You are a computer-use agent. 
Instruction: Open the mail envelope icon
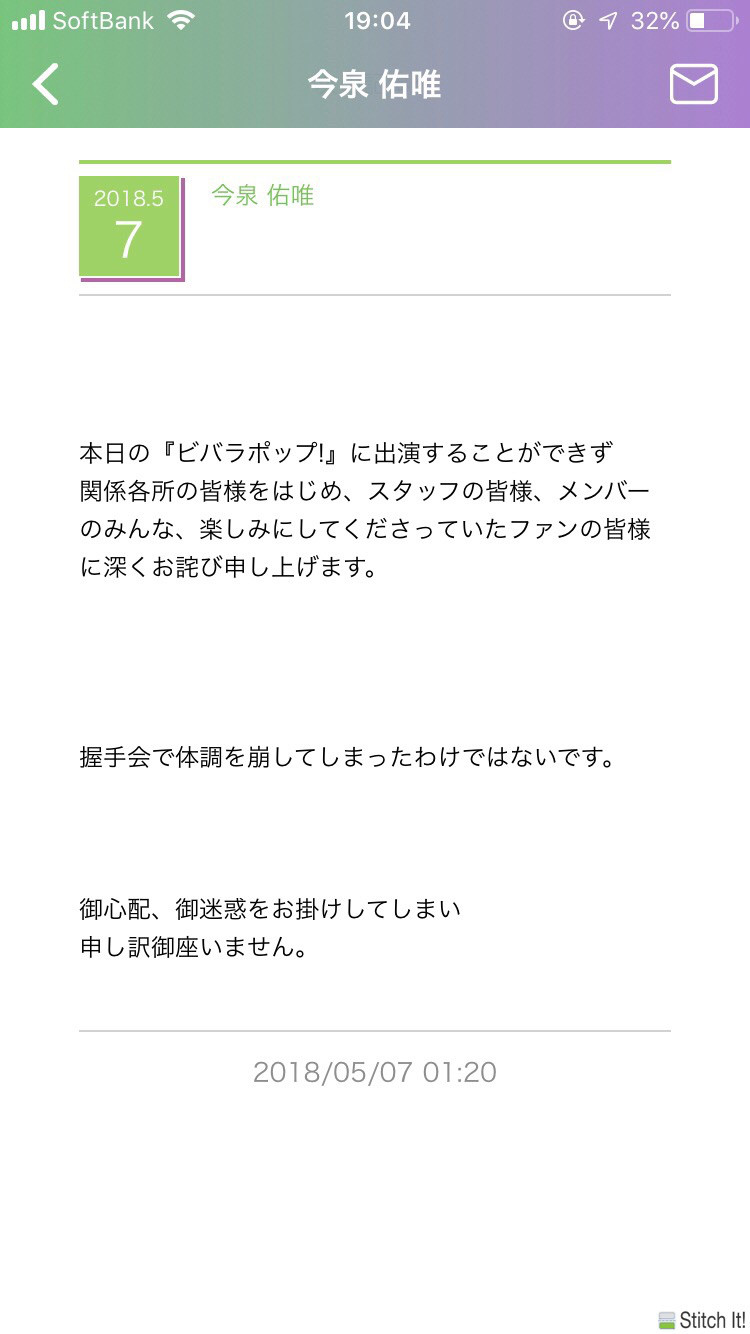pyautogui.click(x=693, y=84)
